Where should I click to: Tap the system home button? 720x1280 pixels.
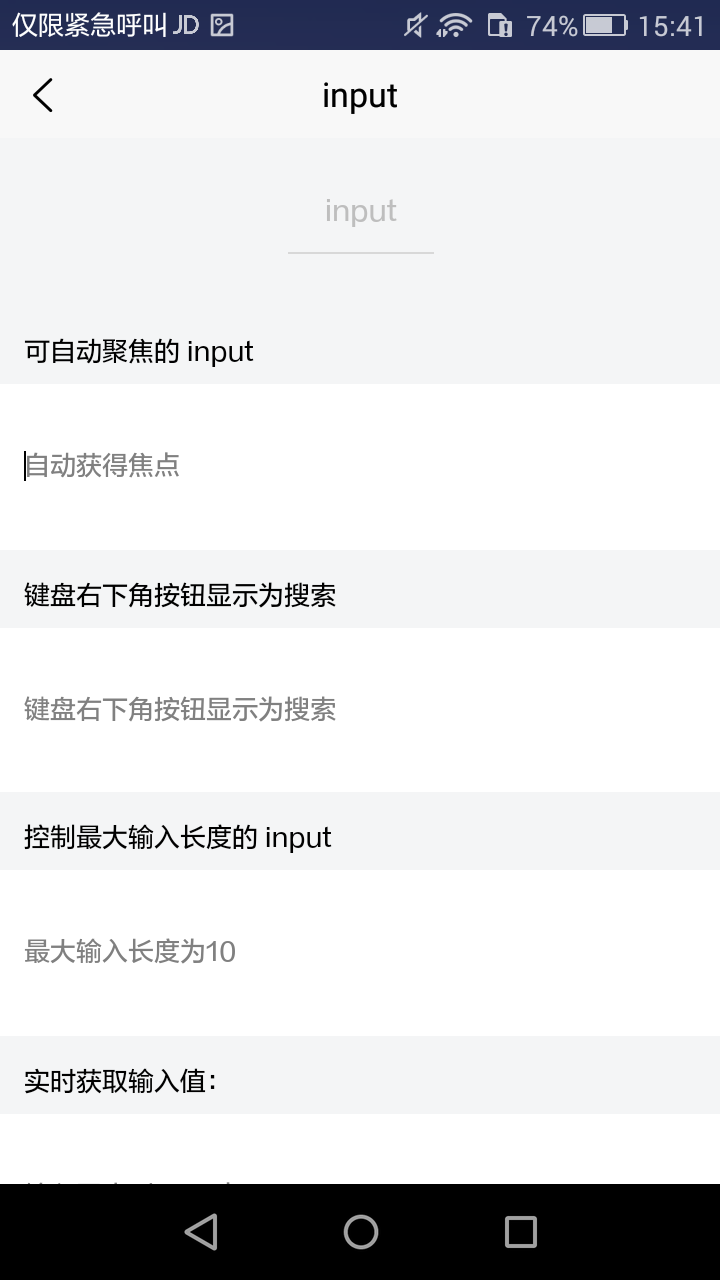point(360,1232)
